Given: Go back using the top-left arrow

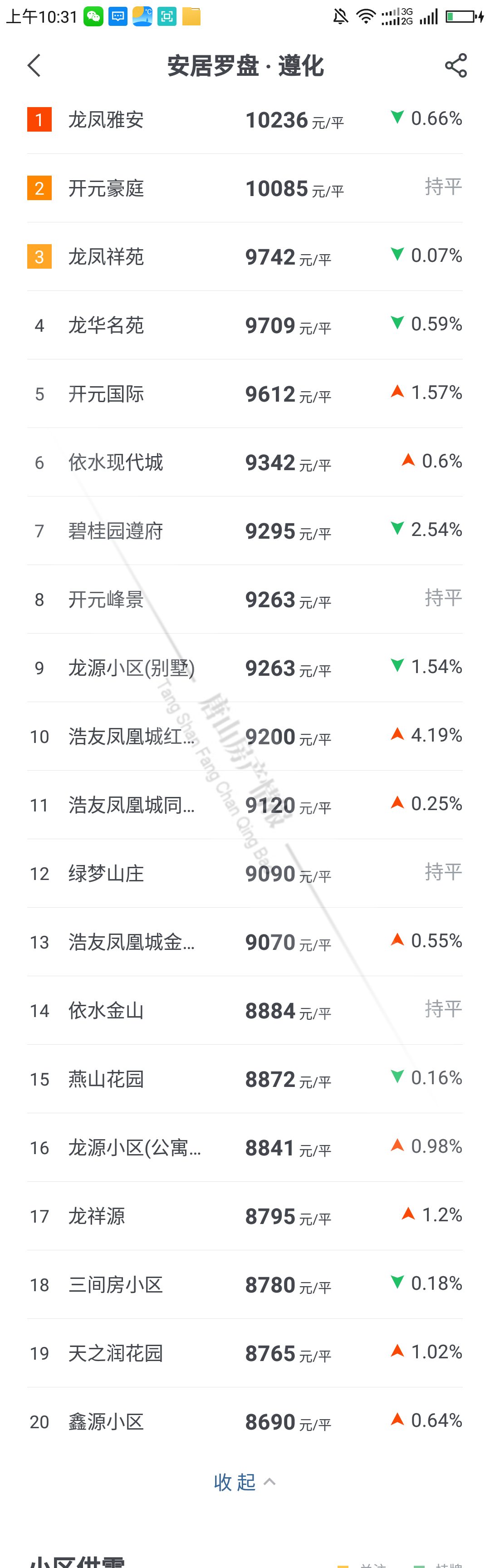Looking at the screenshot, I should (x=34, y=66).
